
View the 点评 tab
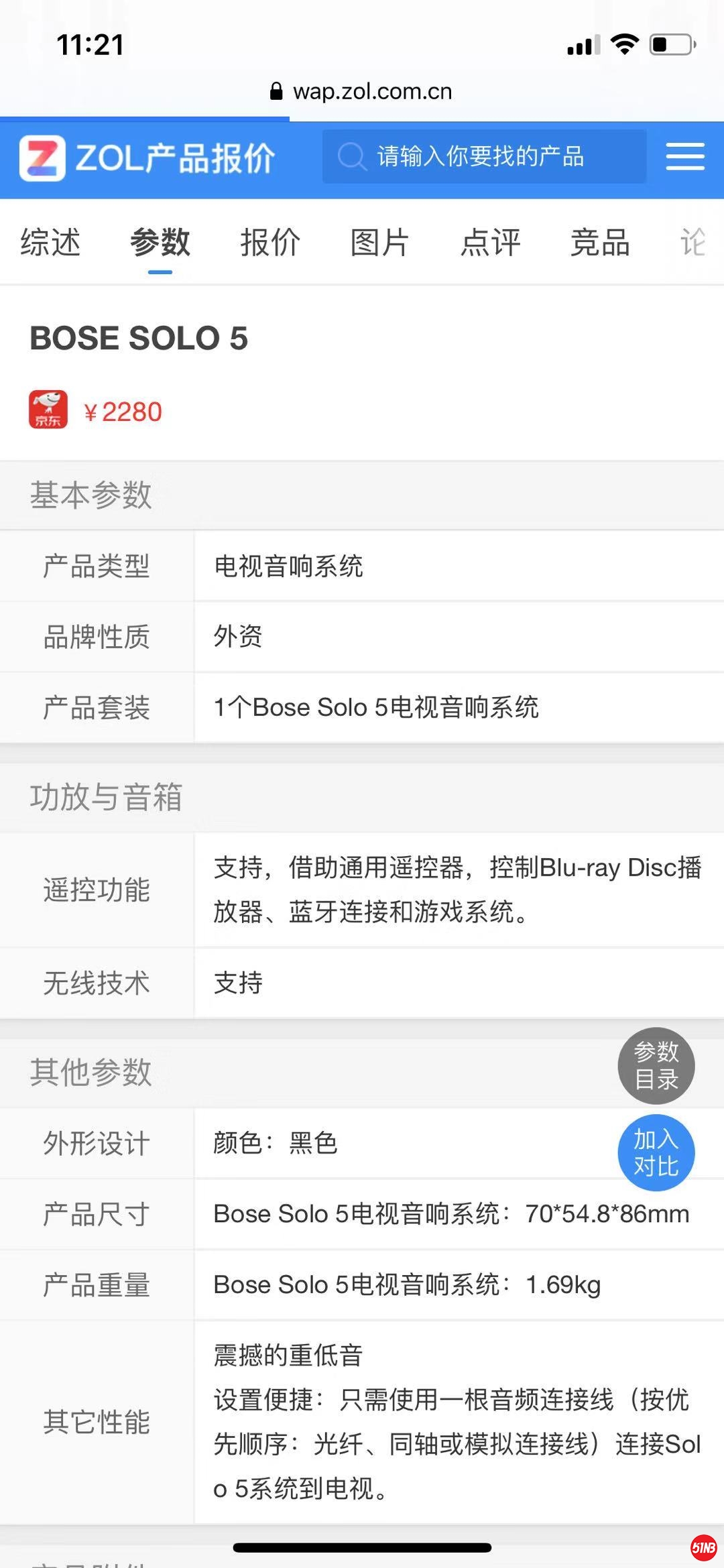490,242
